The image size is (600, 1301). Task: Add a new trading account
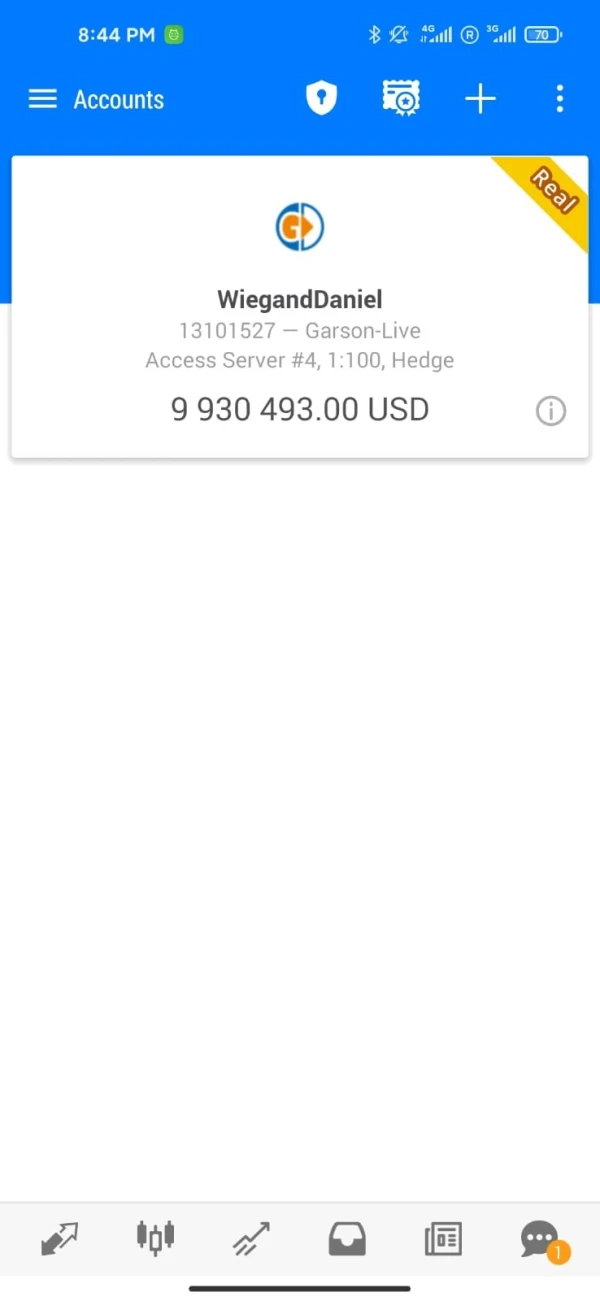tap(480, 98)
